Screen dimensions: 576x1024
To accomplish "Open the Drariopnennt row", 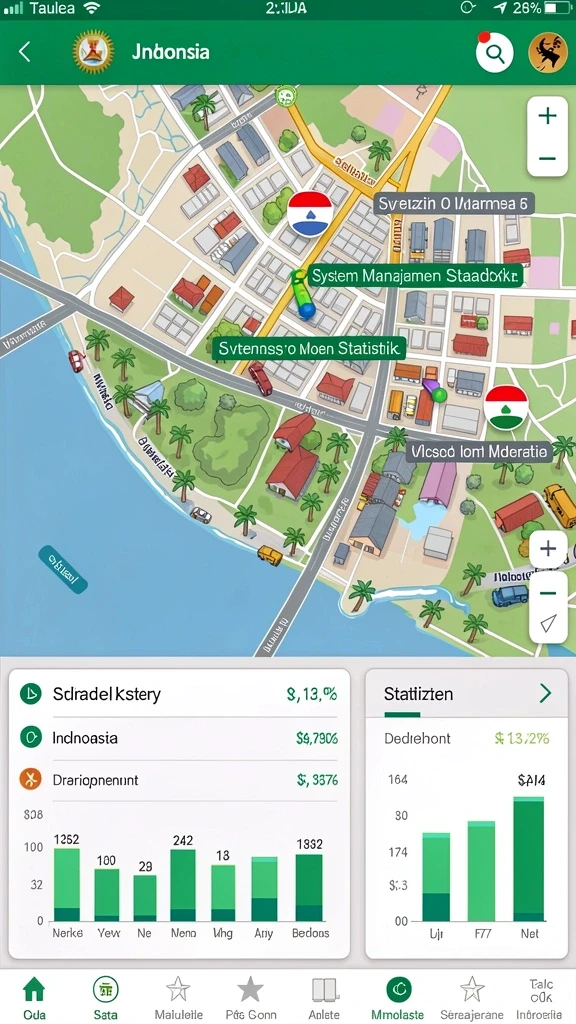I will tap(179, 779).
